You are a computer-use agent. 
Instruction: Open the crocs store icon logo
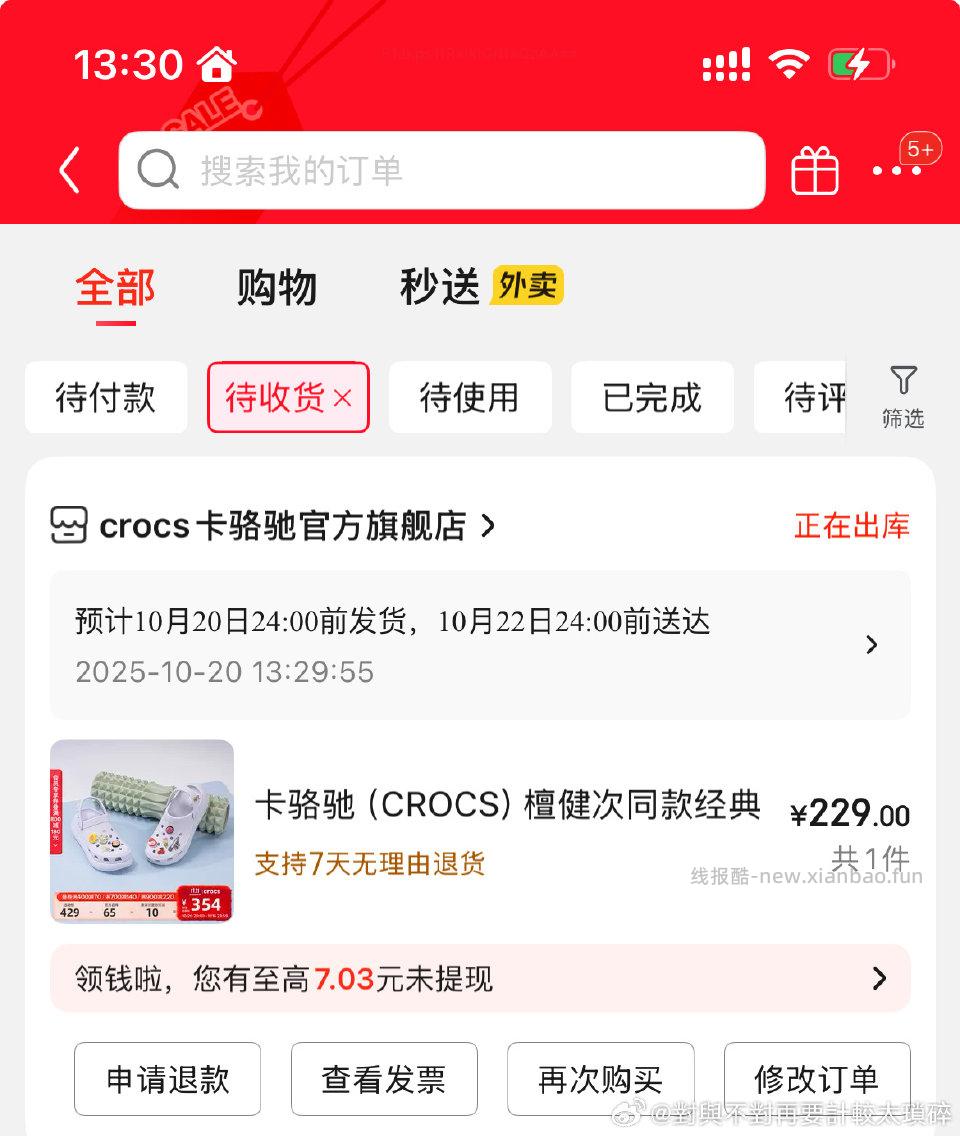tap(67, 524)
